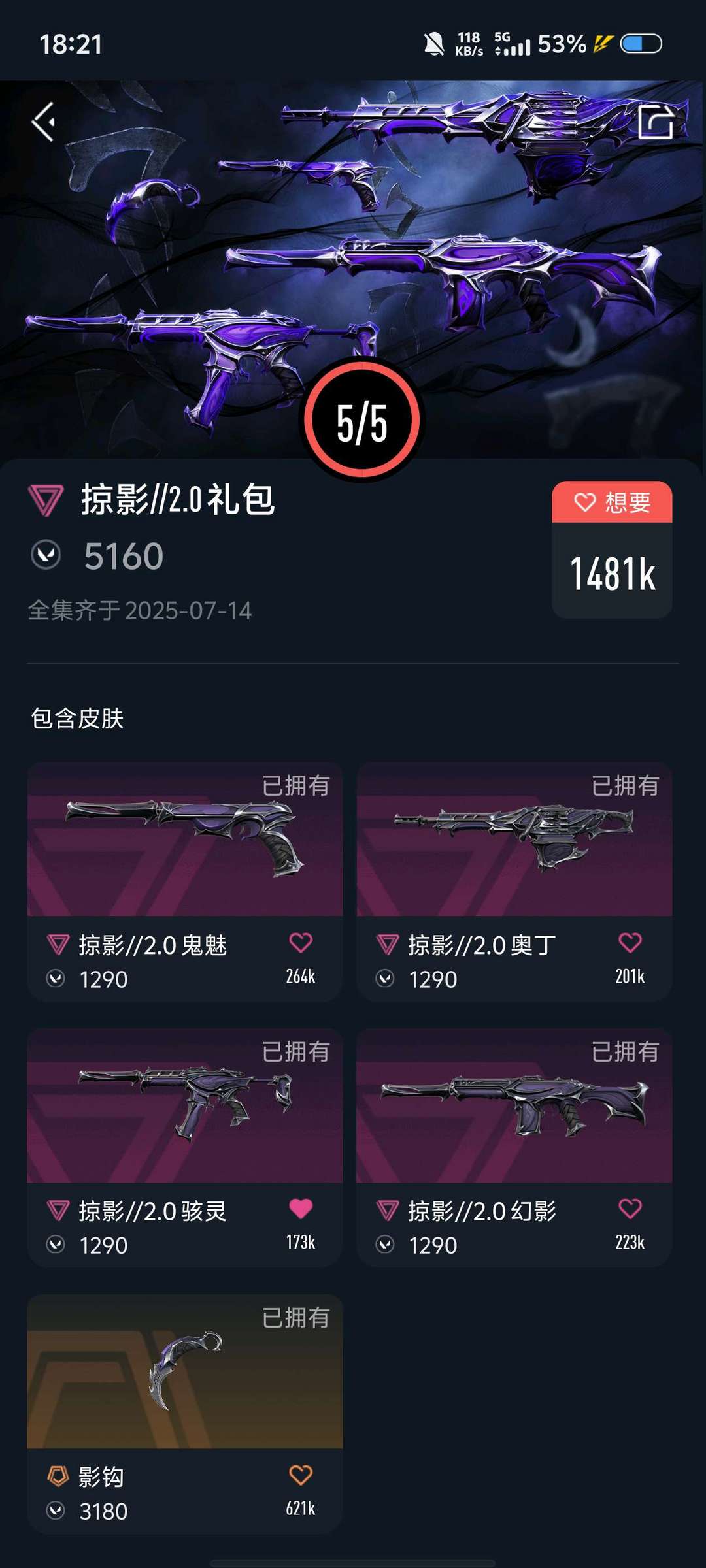Image resolution: width=706 pixels, height=1568 pixels.
Task: Tap the 想要 want button for the bundle
Action: tap(612, 502)
